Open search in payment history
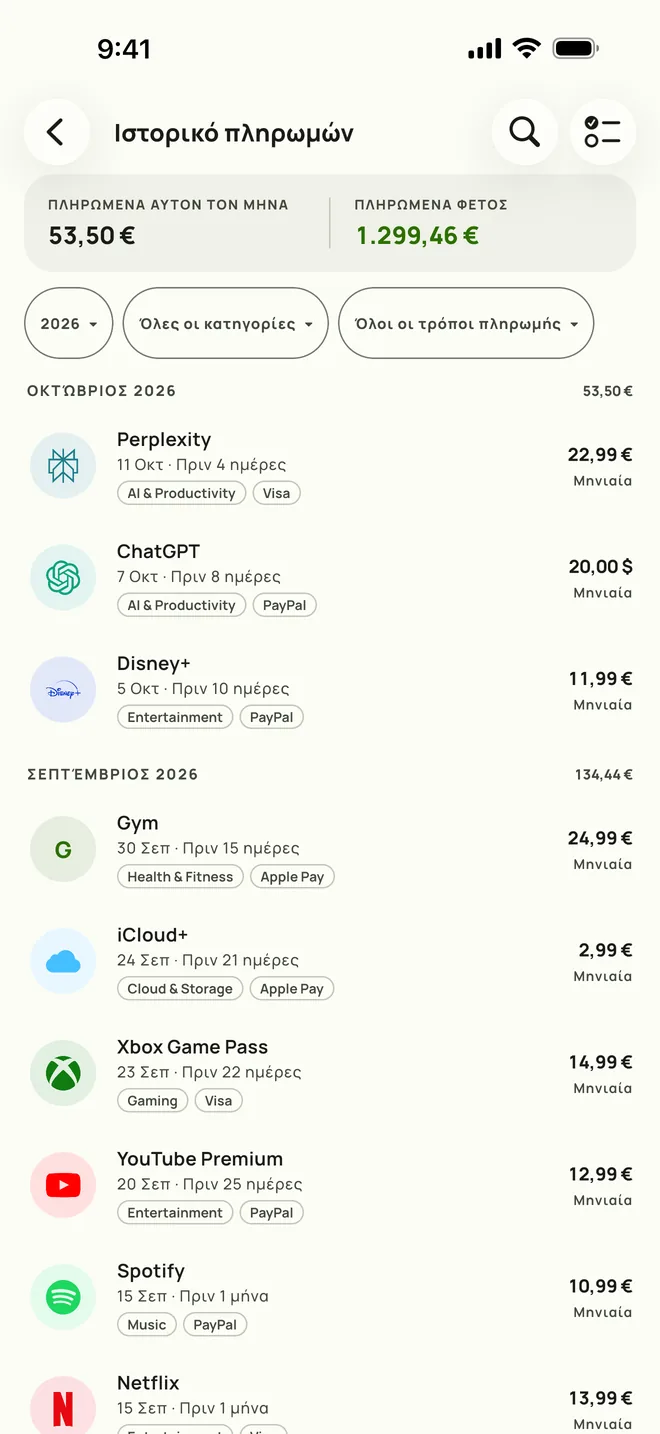660x1434 pixels. 525,132
